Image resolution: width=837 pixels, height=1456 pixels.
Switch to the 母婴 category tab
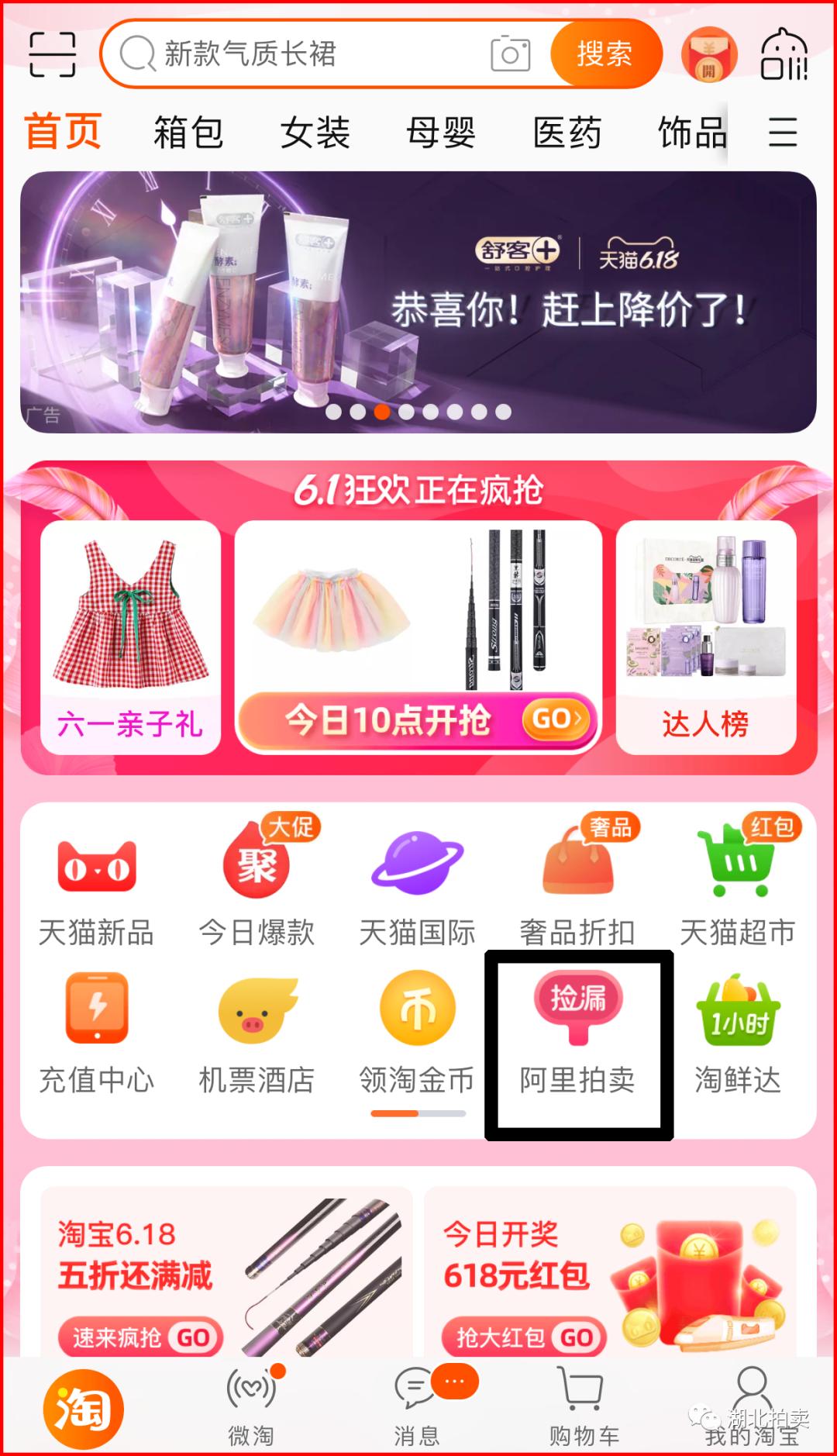tap(442, 132)
